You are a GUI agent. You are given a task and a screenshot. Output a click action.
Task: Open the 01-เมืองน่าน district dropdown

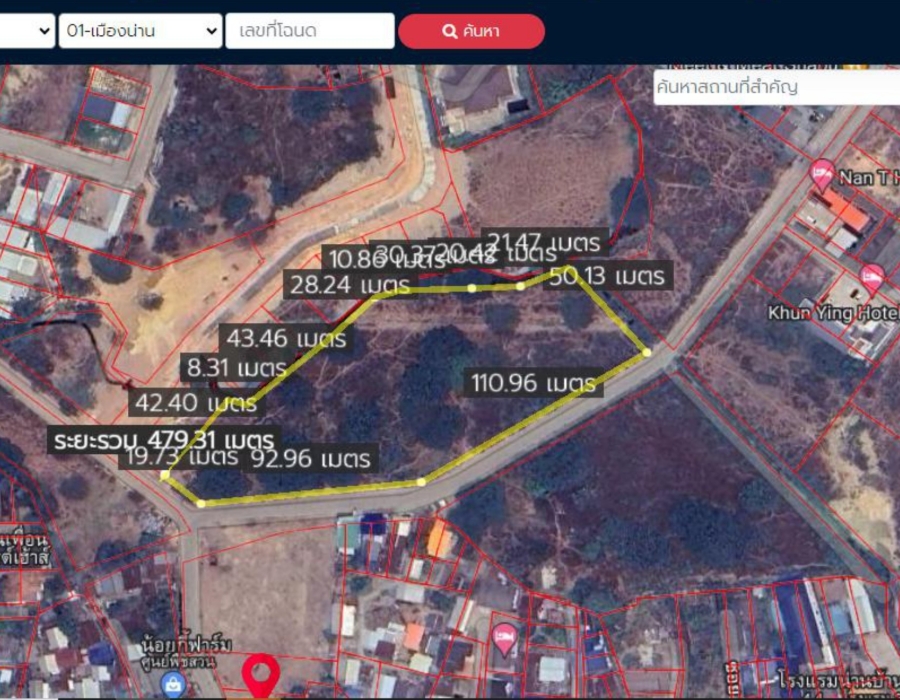click(140, 31)
